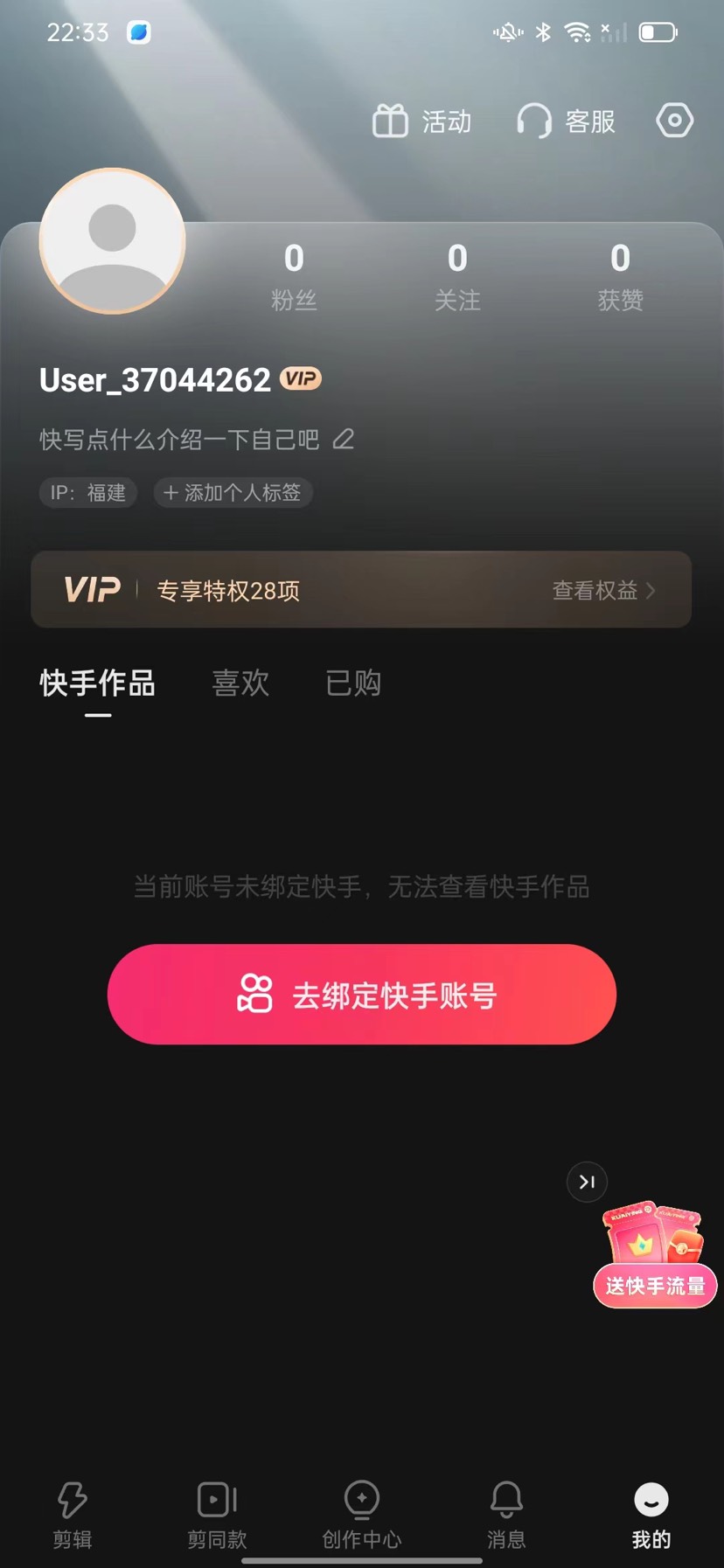Viewport: 724px width, 1568px height.
Task: Open the 送快手流量 promo badge
Action: (655, 1259)
